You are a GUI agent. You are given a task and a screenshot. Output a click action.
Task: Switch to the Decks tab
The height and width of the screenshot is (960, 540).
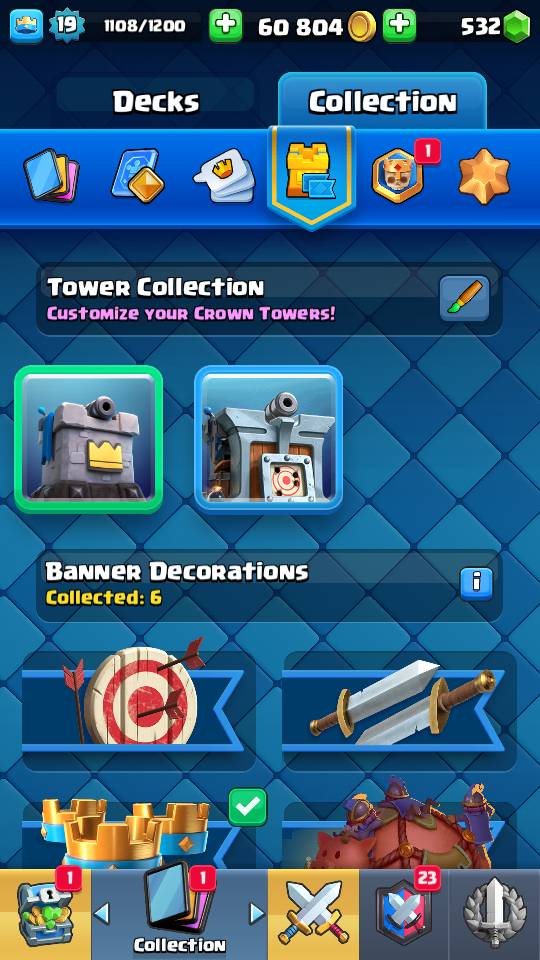(156, 101)
